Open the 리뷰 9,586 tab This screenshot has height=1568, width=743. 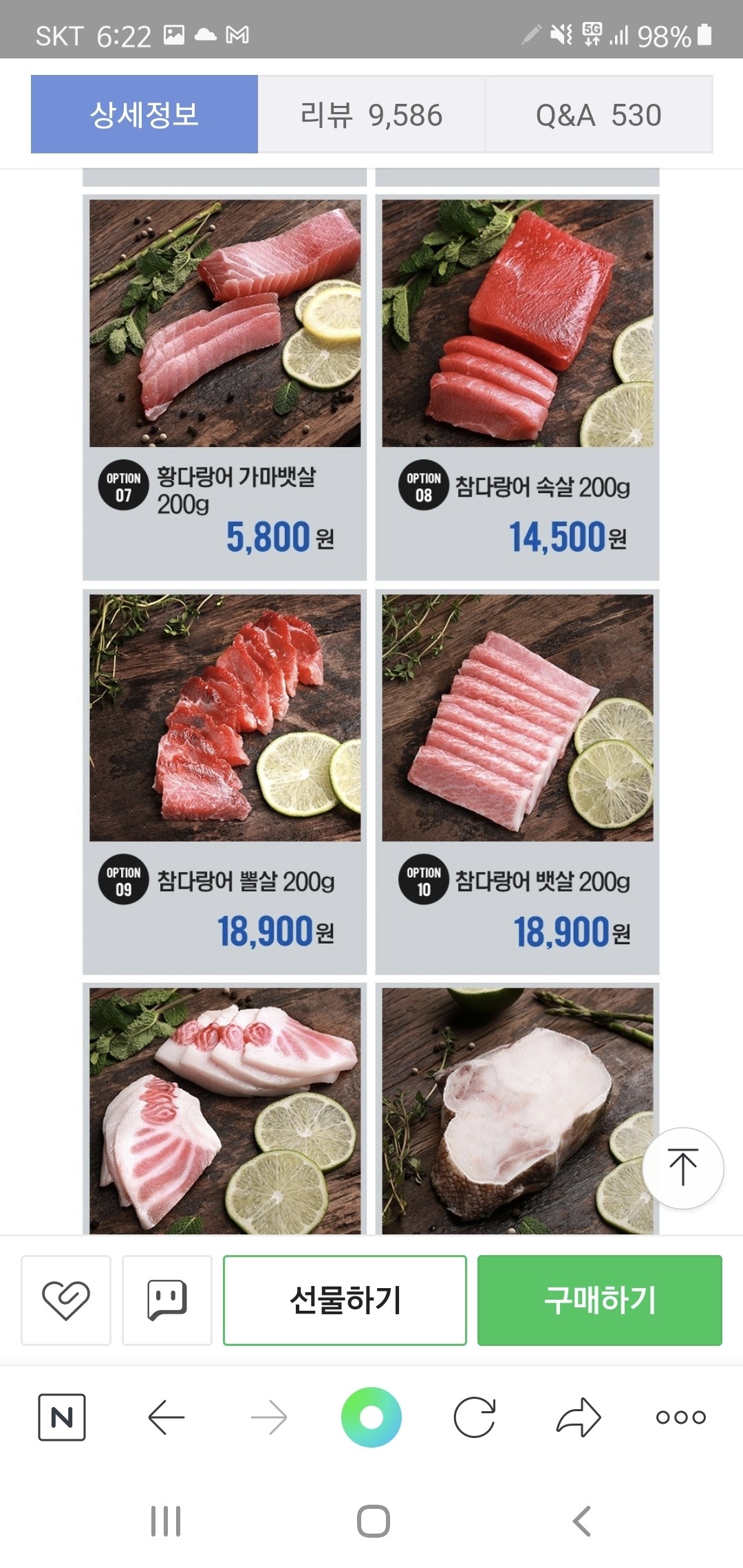[x=371, y=114]
